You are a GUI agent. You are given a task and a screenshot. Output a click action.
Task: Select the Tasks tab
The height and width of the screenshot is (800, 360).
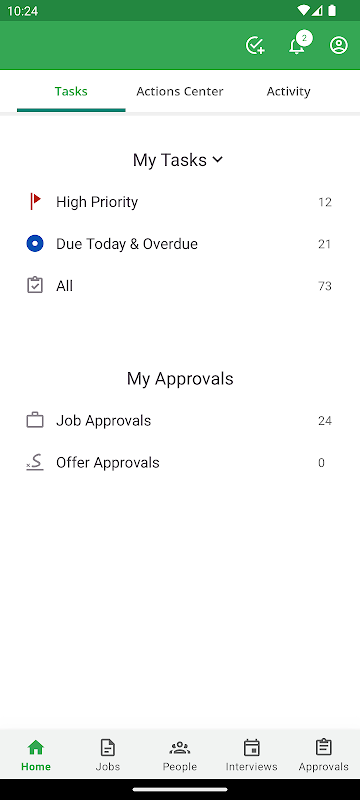click(x=71, y=92)
